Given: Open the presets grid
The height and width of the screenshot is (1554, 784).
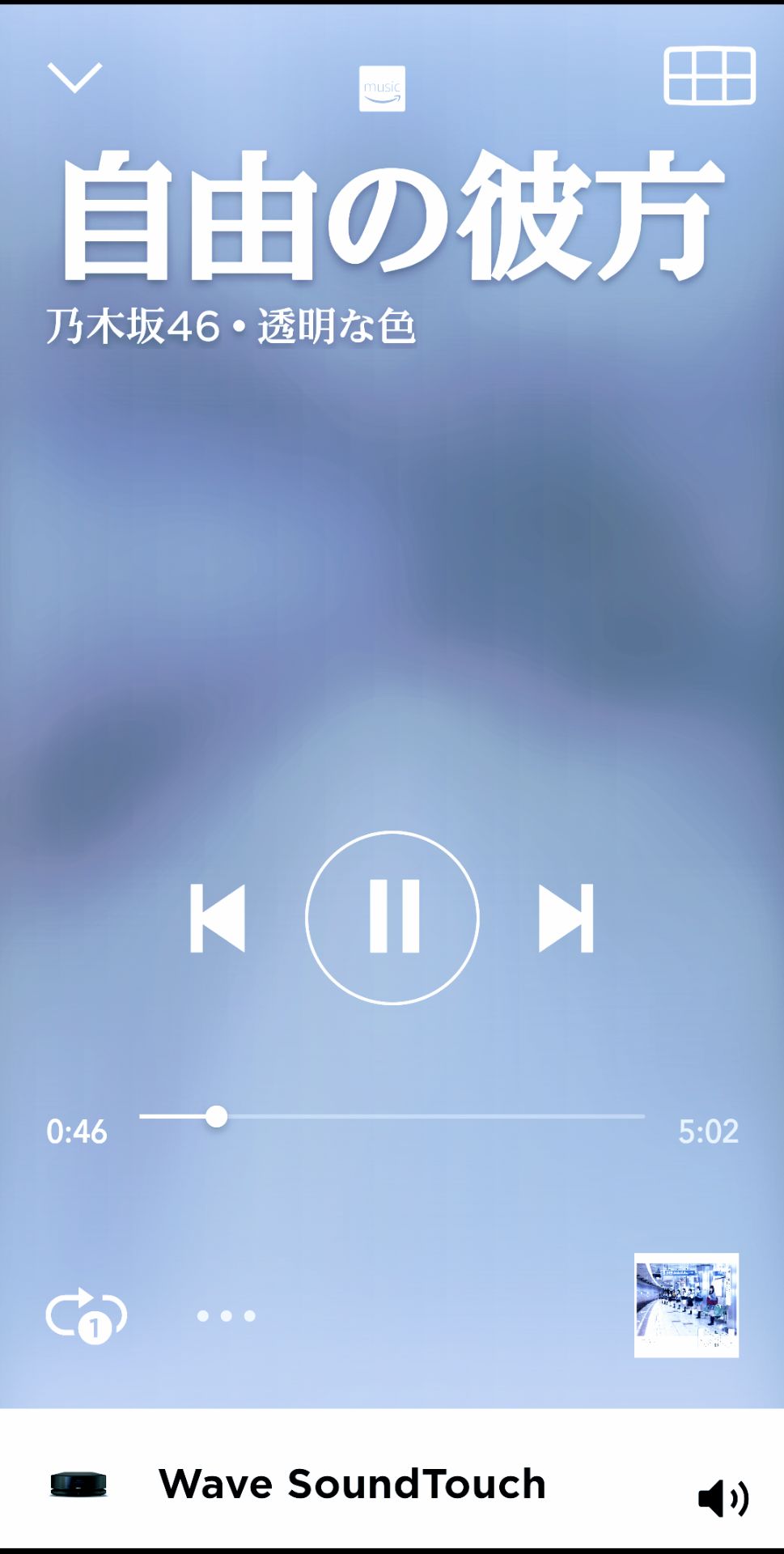Looking at the screenshot, I should tap(710, 76).
